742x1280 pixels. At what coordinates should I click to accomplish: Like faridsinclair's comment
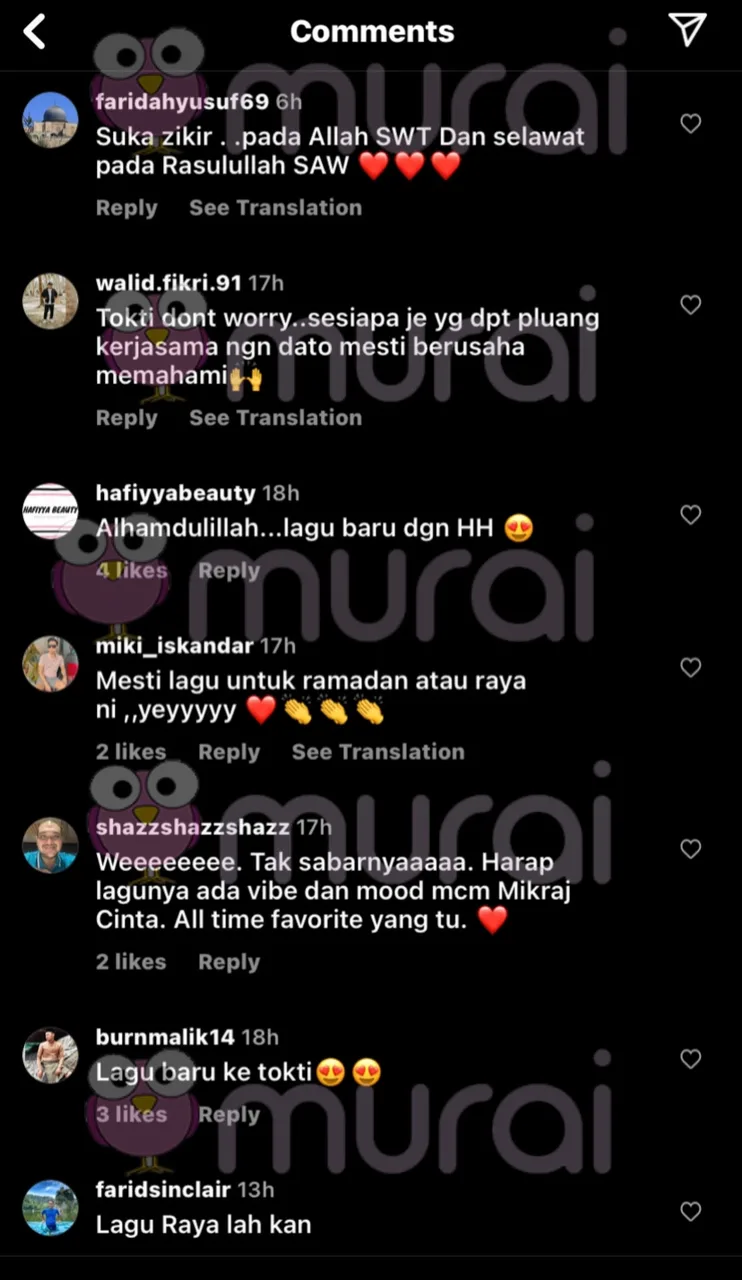(x=690, y=1212)
